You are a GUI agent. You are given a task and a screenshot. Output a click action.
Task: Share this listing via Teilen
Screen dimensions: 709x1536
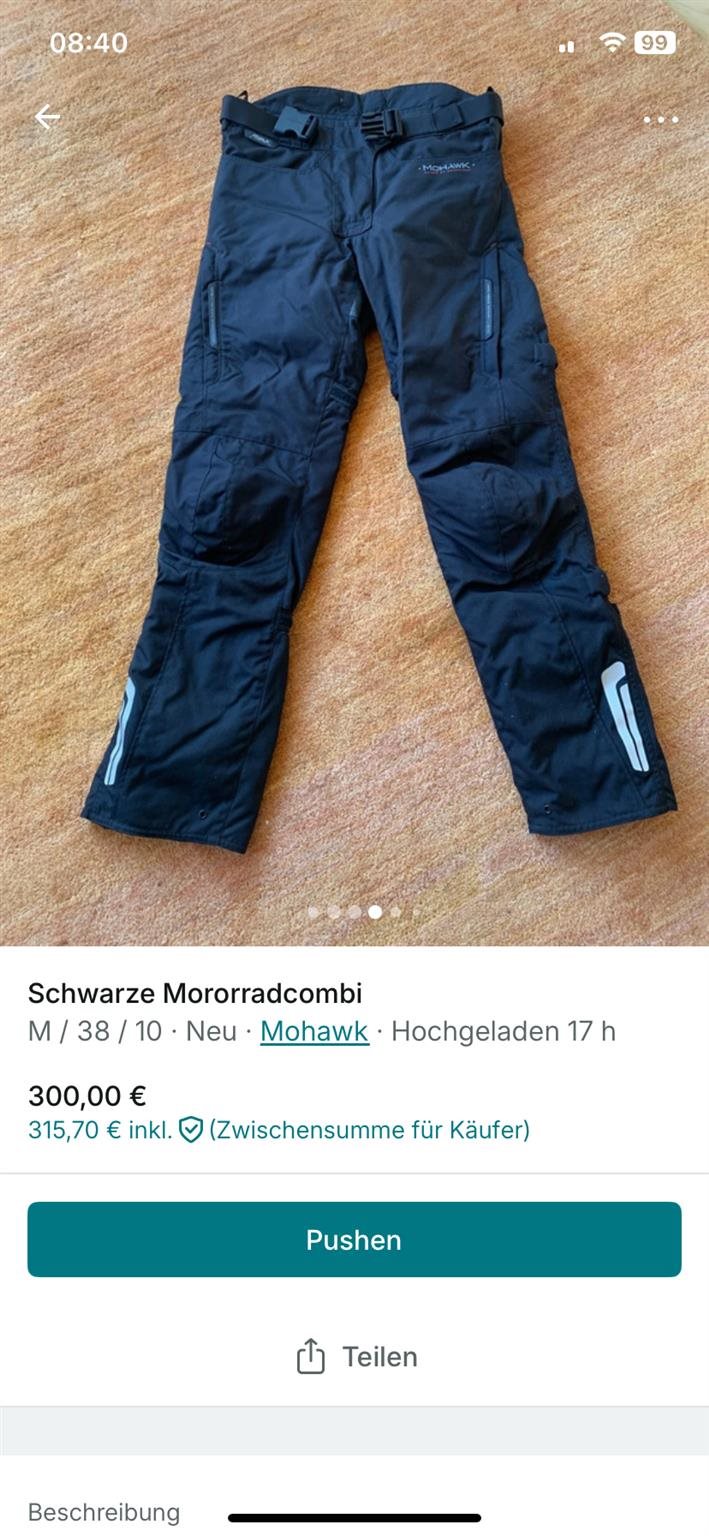356,1357
